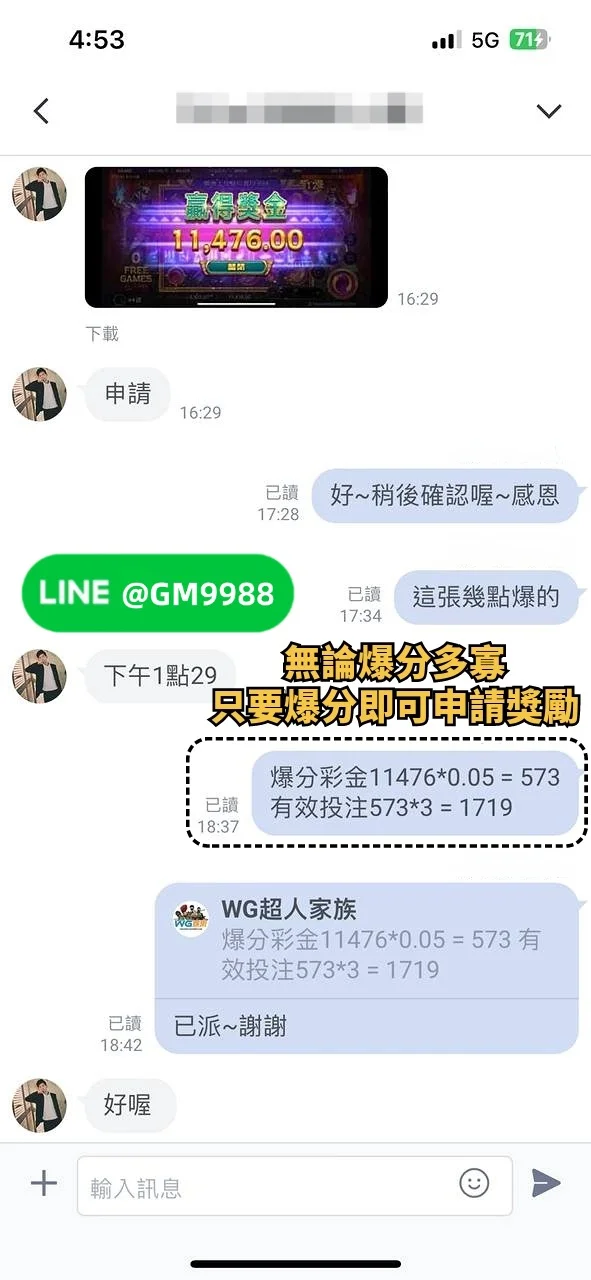
Task: Open the plus attachment menu
Action: tap(44, 1184)
